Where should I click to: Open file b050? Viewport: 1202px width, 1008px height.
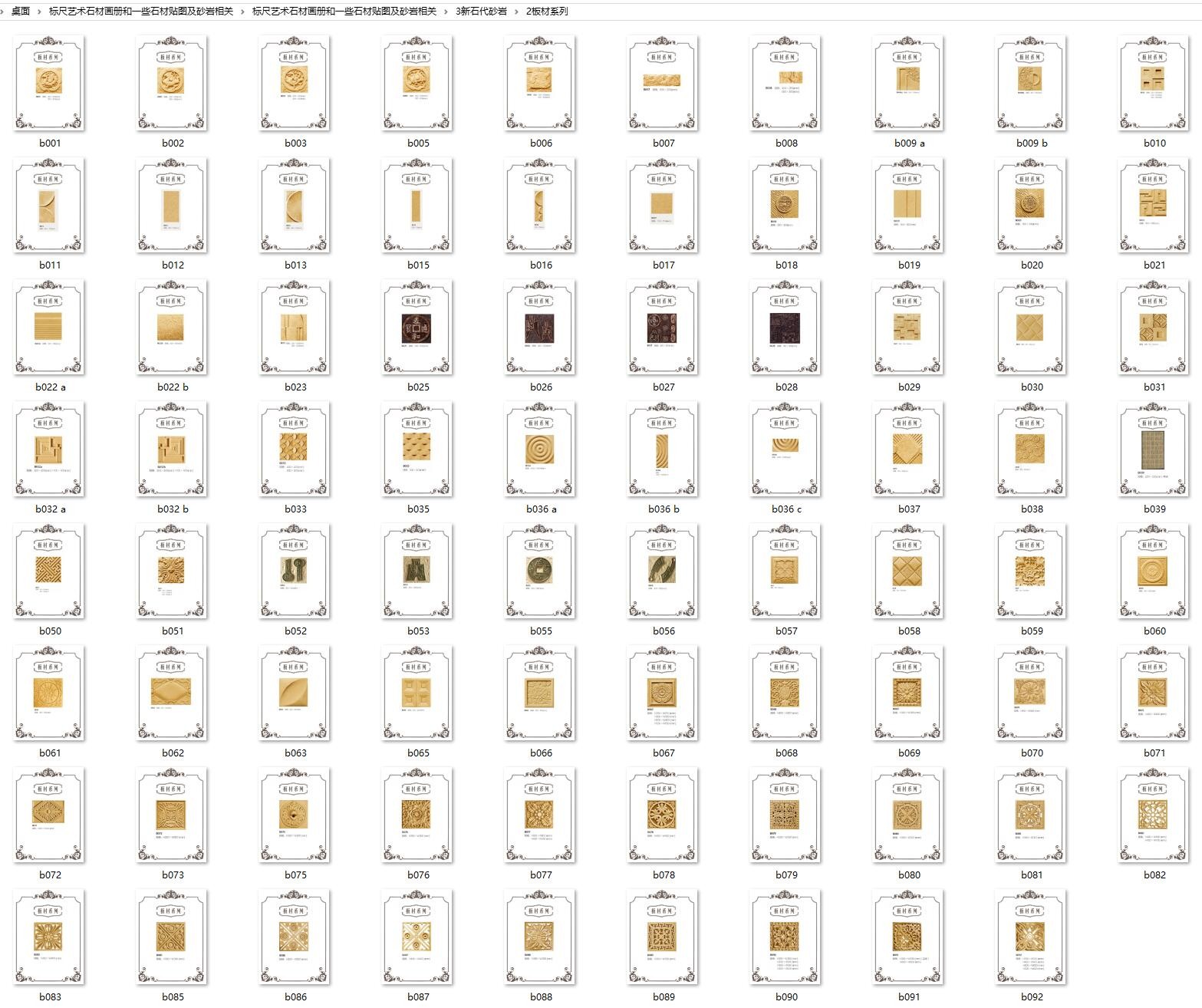(x=49, y=571)
